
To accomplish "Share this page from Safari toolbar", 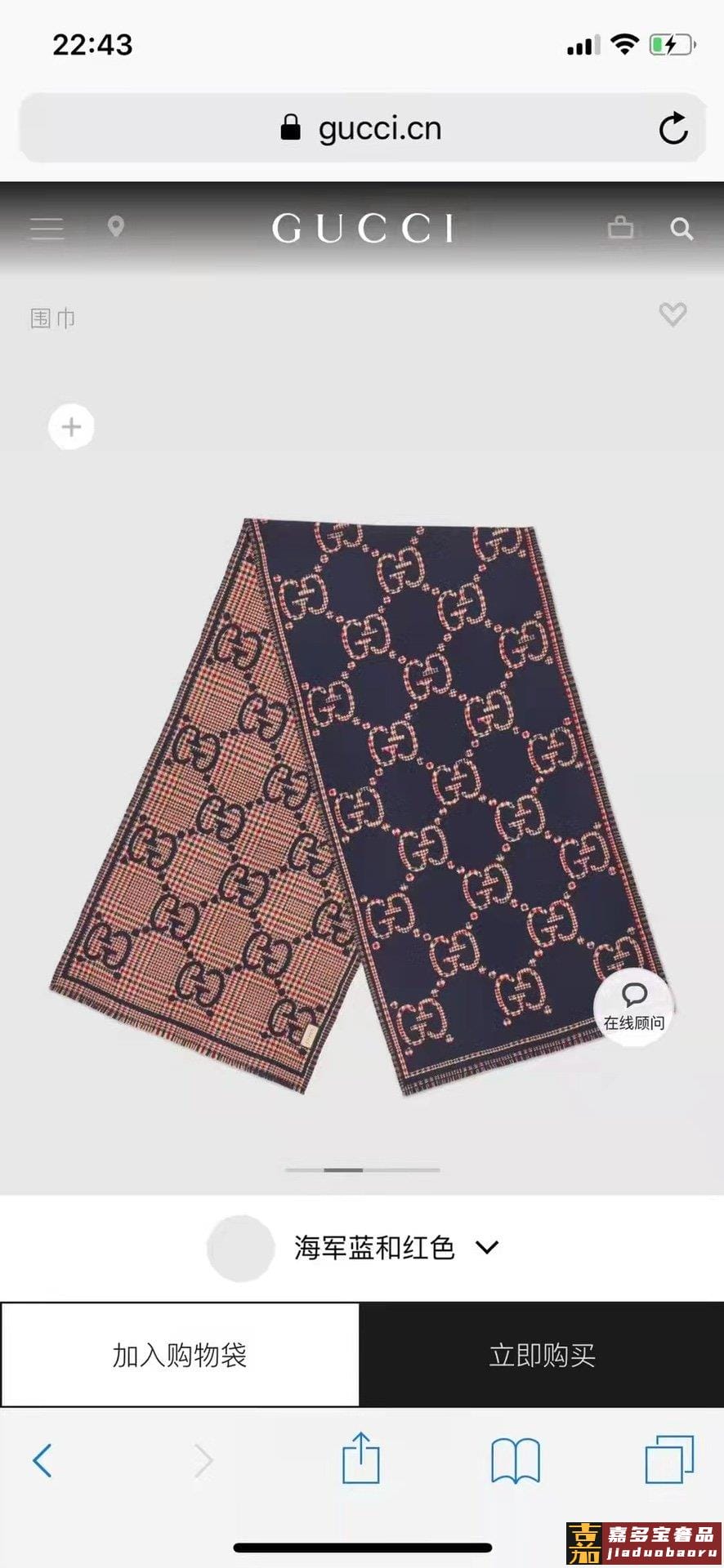I will [x=360, y=1459].
